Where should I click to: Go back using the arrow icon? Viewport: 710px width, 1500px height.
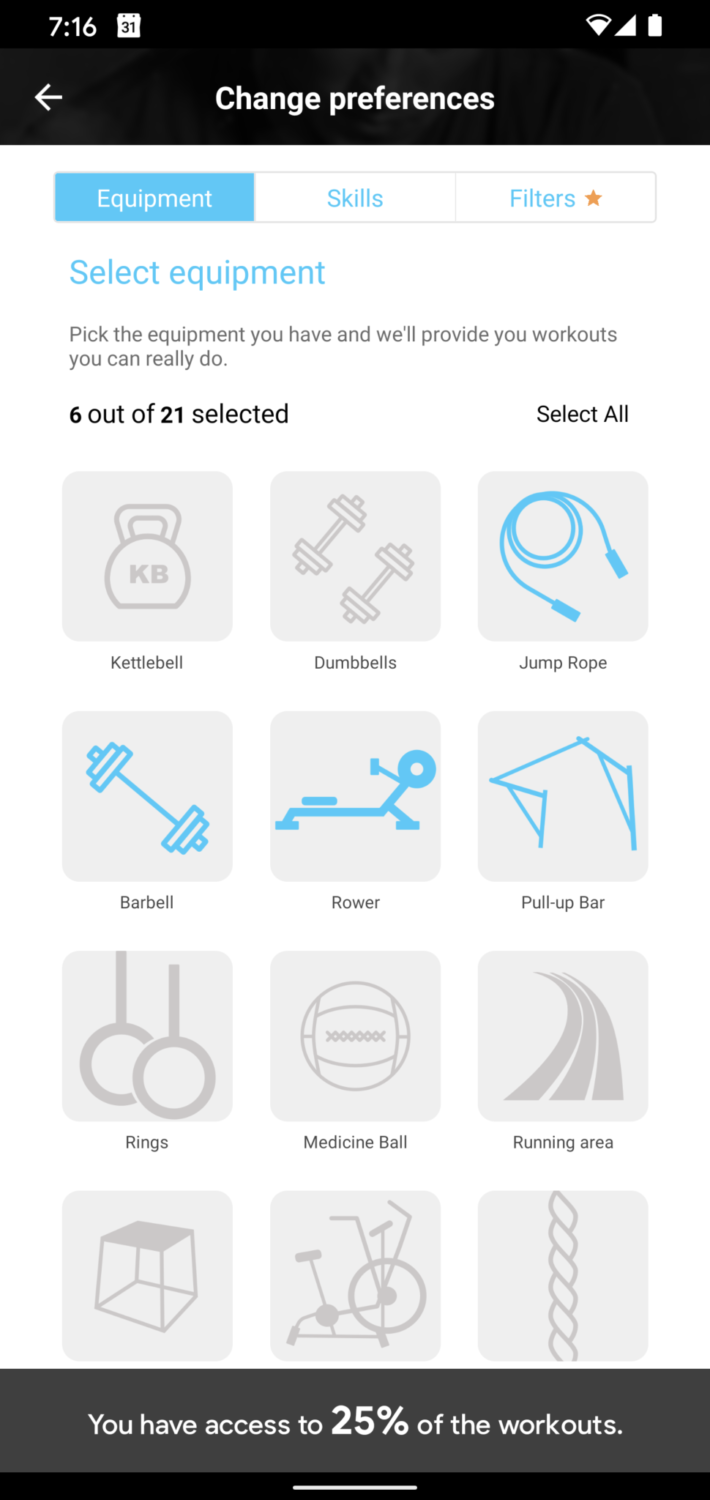click(x=48, y=97)
